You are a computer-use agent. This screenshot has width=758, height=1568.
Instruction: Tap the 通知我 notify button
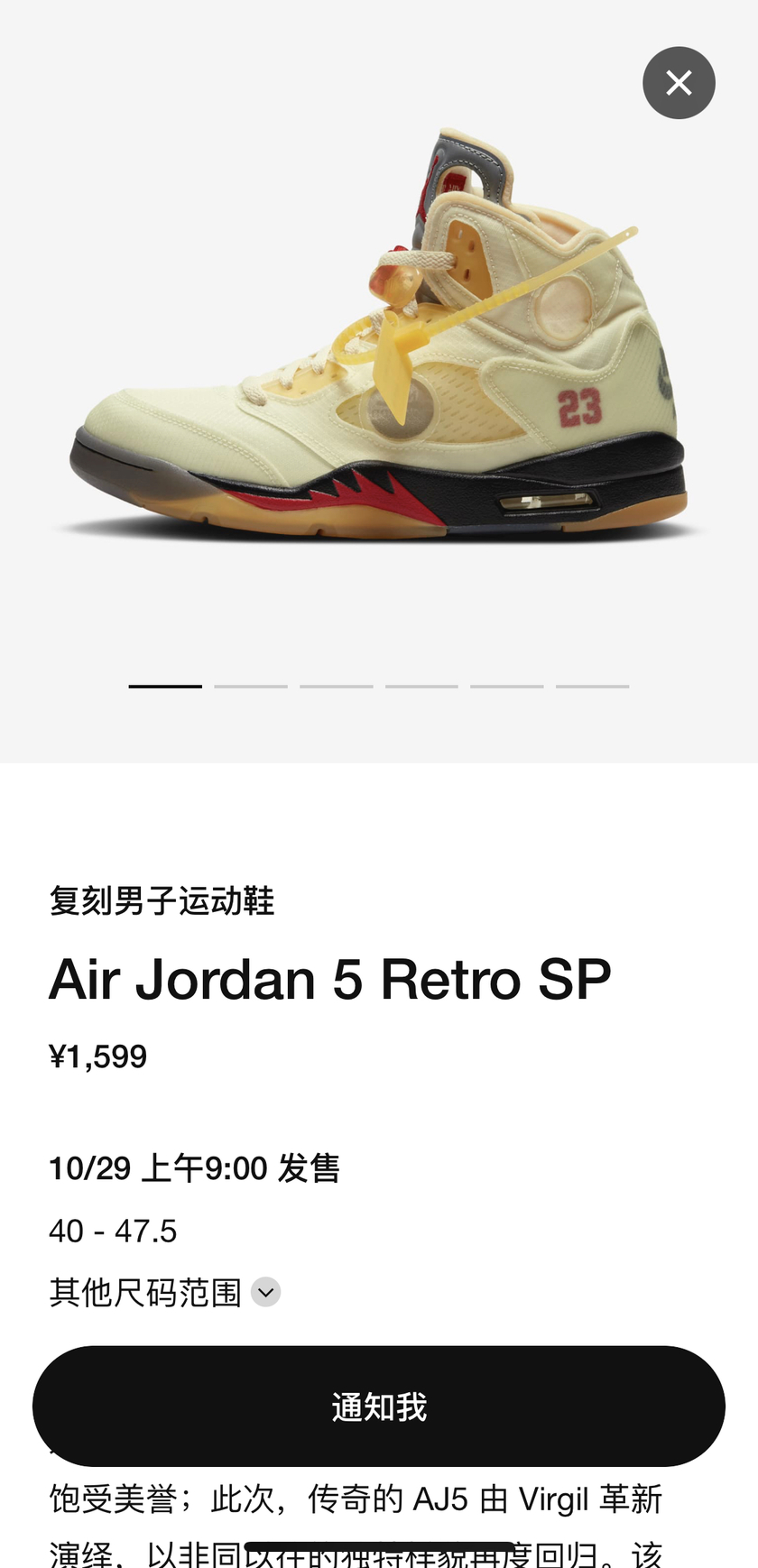(x=379, y=1406)
